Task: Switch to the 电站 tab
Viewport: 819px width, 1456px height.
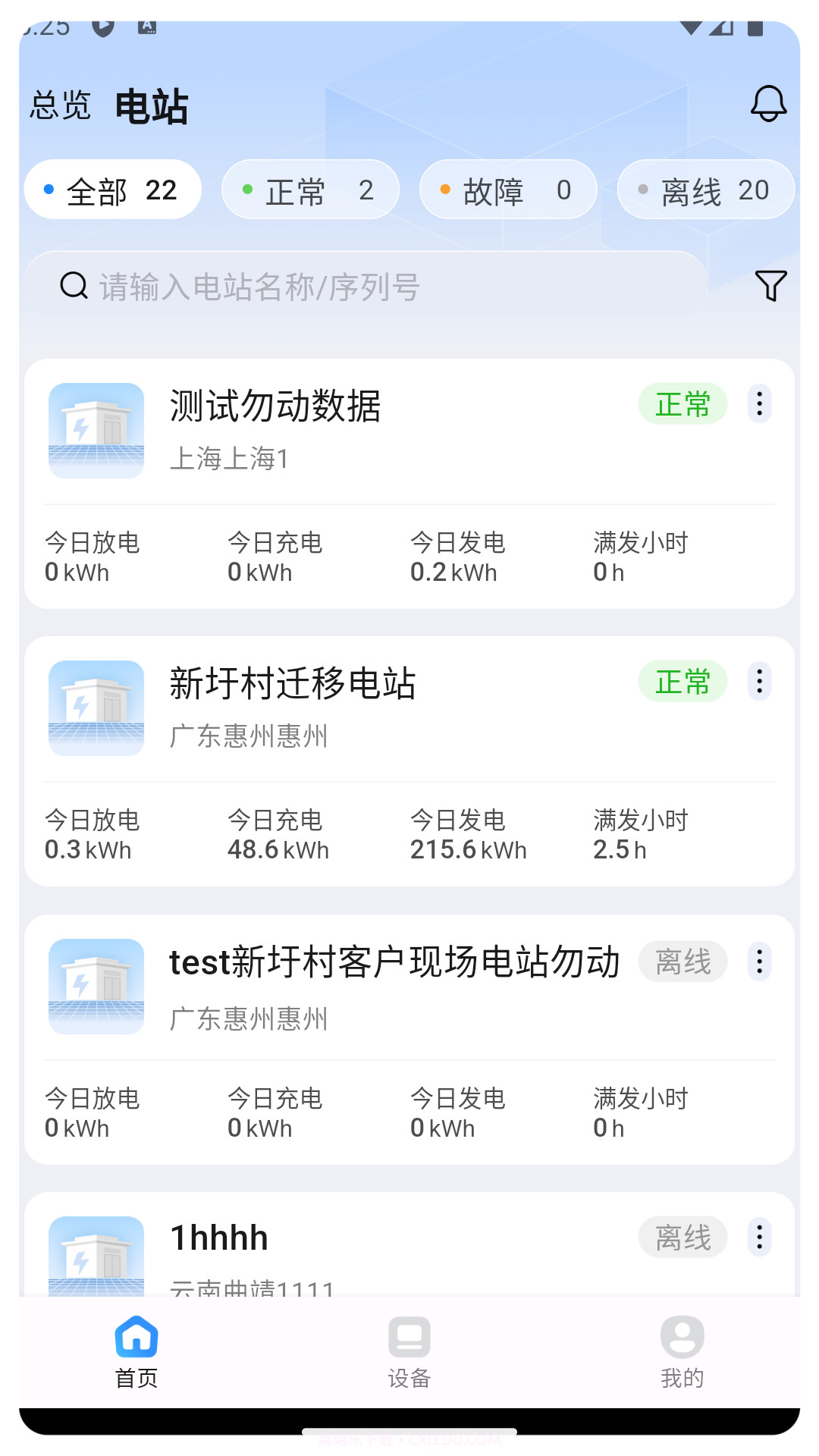Action: (x=152, y=106)
